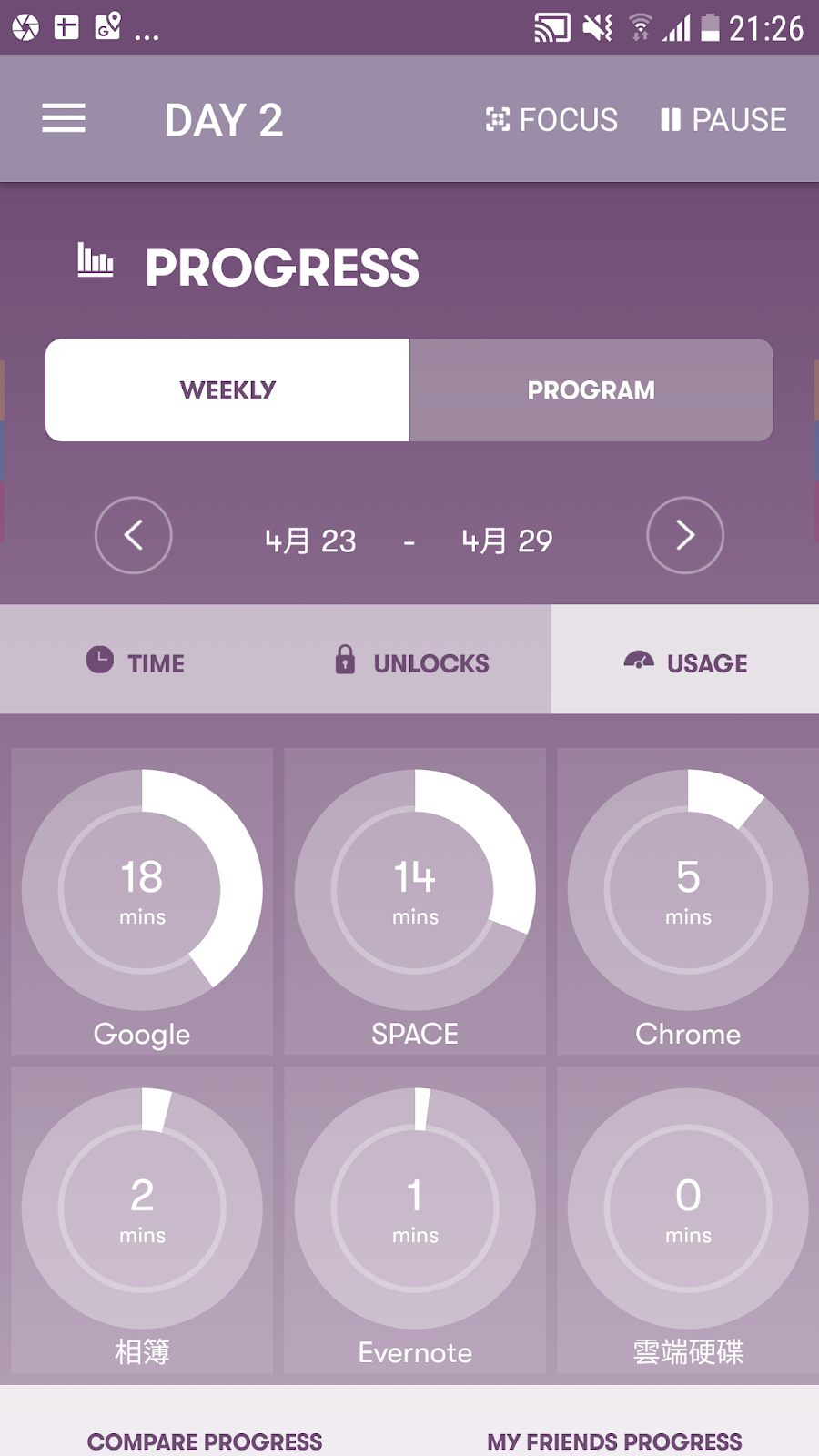The image size is (819, 1456).
Task: Select the USAGE tab
Action: click(x=685, y=661)
